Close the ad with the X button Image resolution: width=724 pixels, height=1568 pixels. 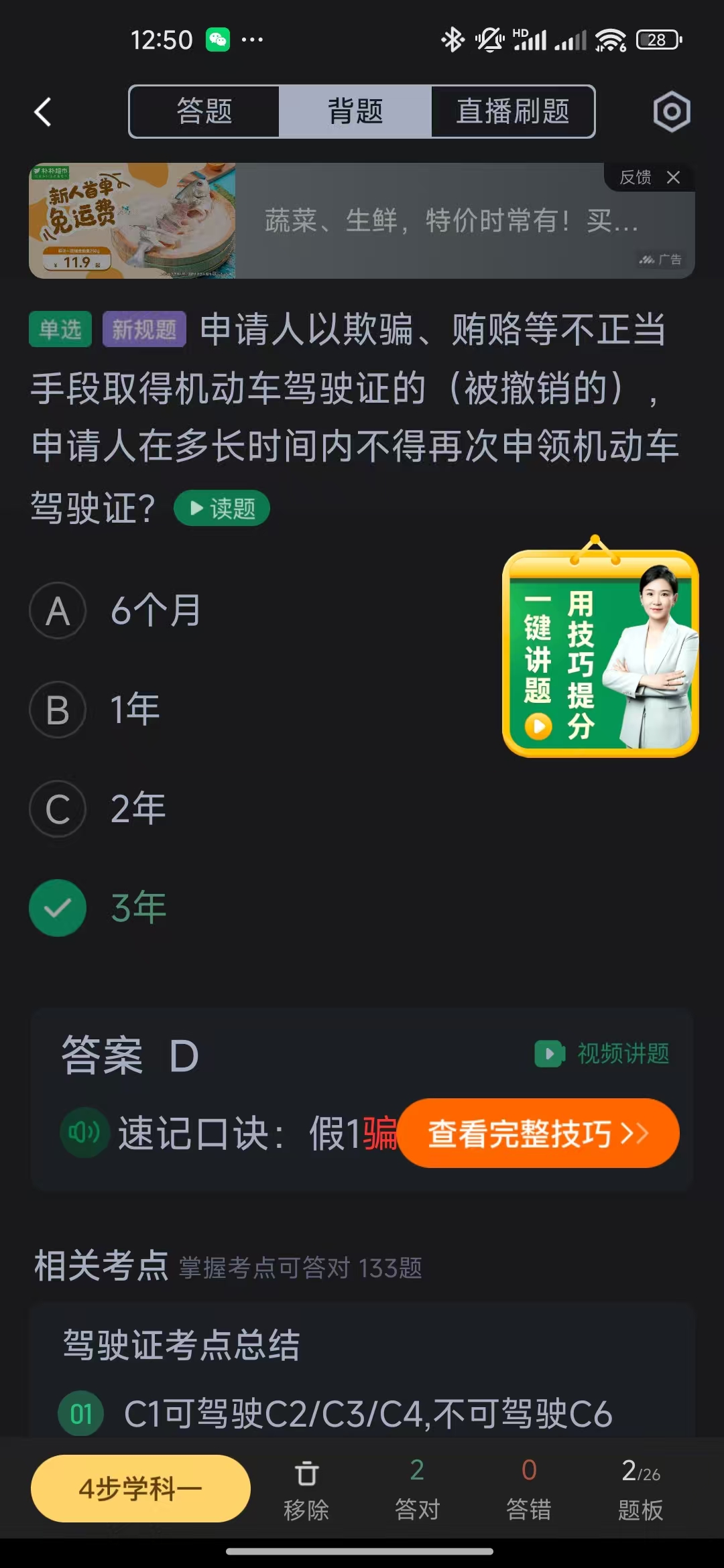(674, 178)
